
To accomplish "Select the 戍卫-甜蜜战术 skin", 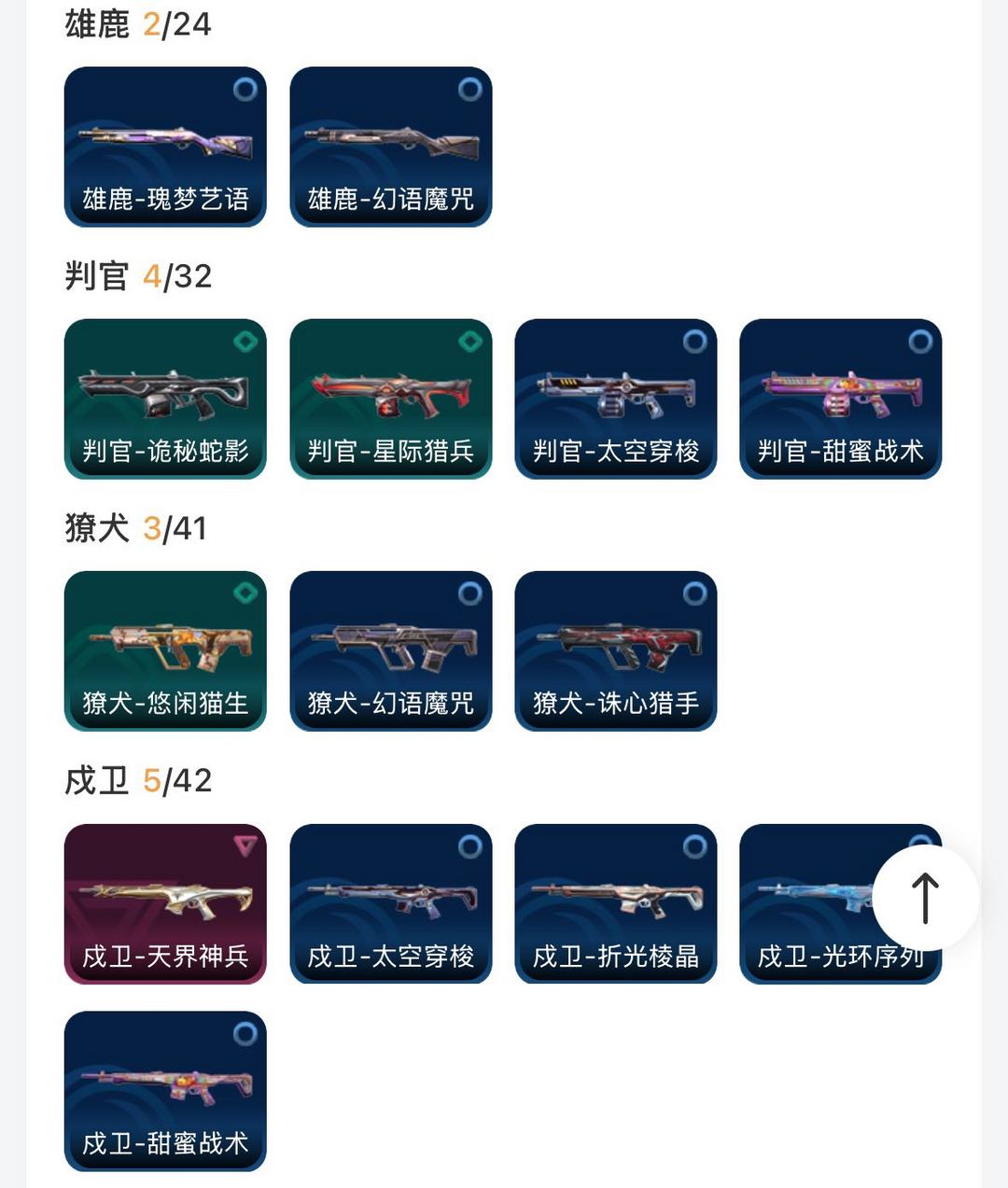I will click(165, 1090).
